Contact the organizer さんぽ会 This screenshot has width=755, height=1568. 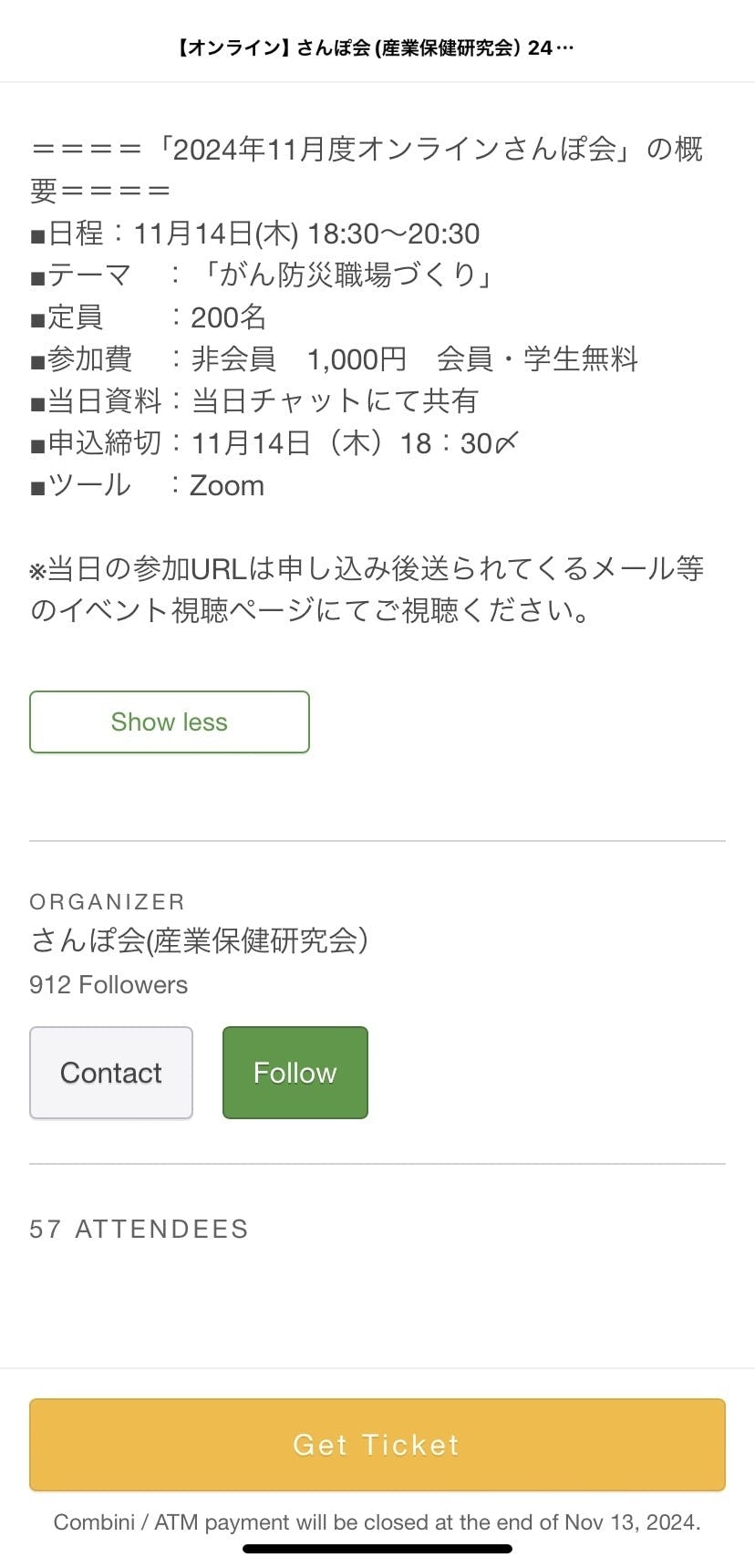(111, 1073)
